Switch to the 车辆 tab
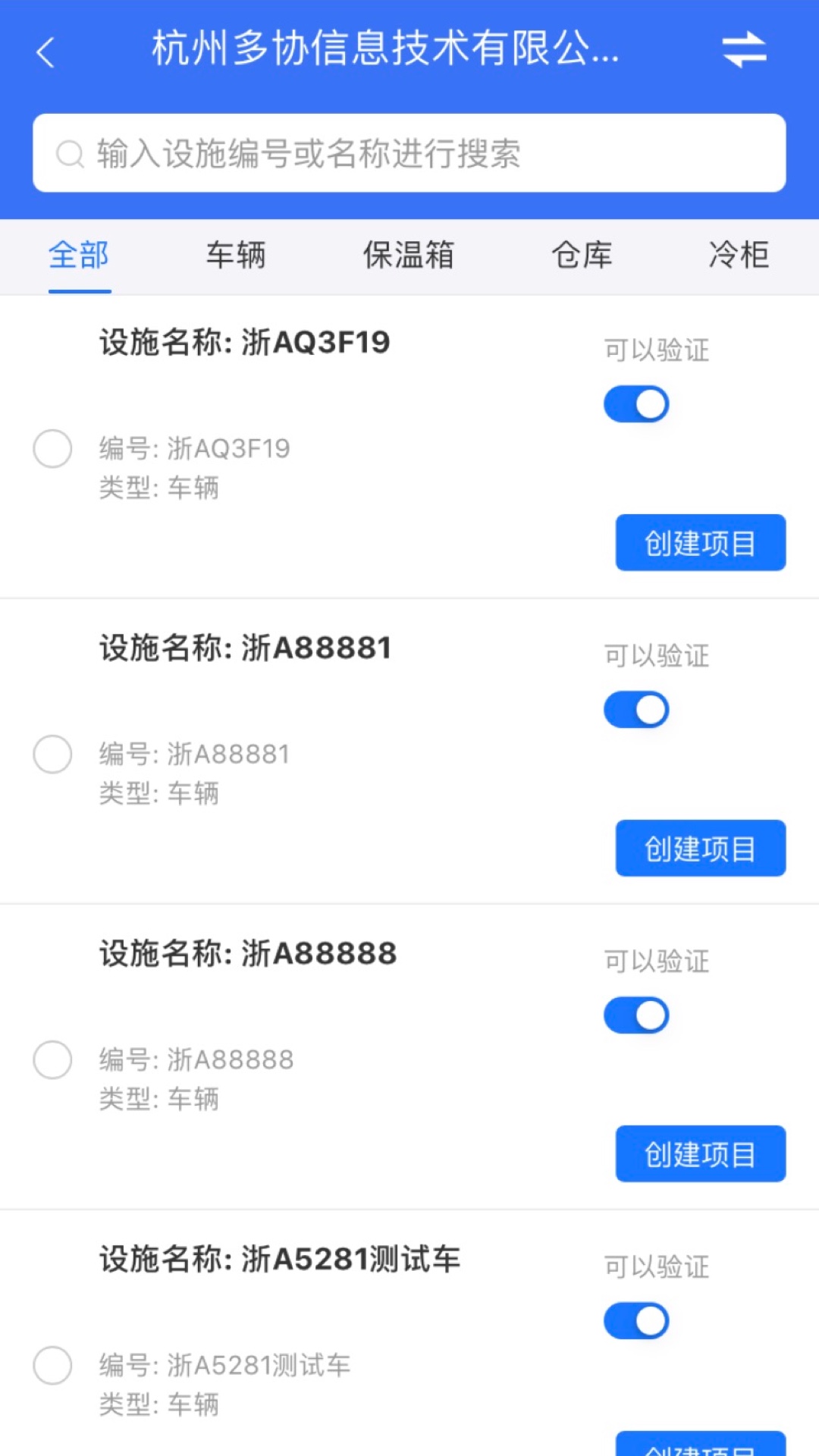The width and height of the screenshot is (819, 1456). tap(236, 256)
